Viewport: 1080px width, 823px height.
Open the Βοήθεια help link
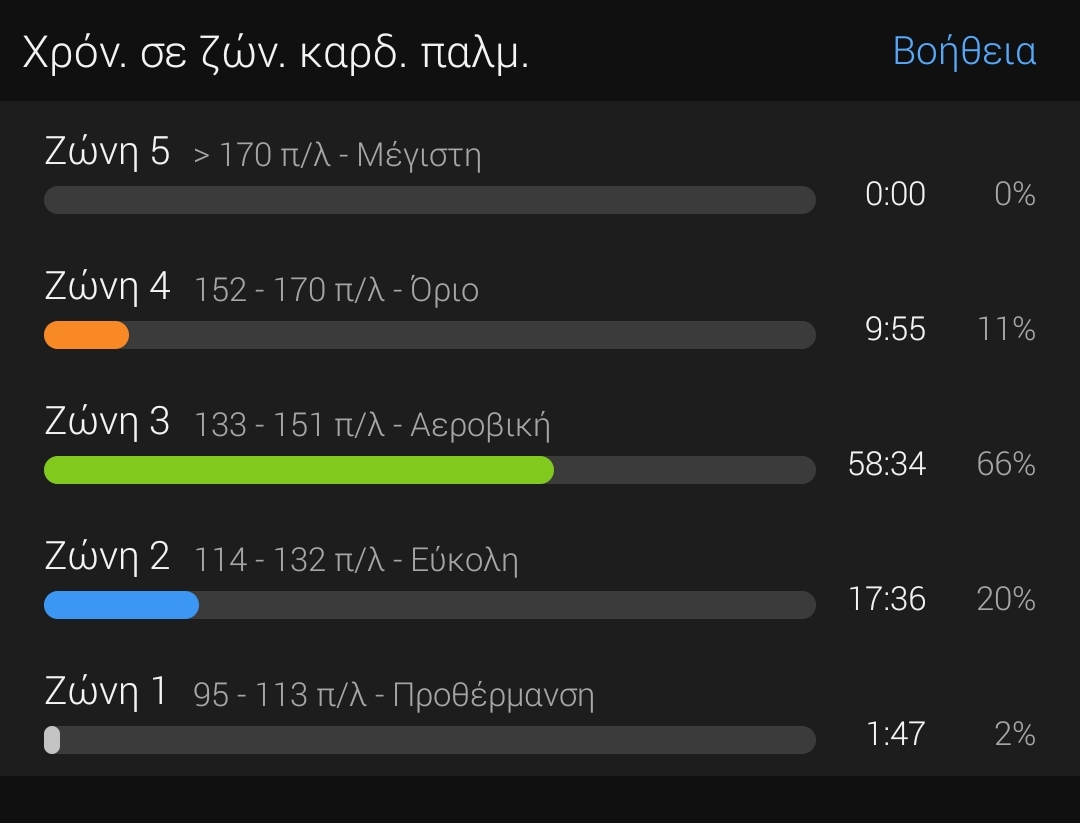pyautogui.click(x=964, y=51)
